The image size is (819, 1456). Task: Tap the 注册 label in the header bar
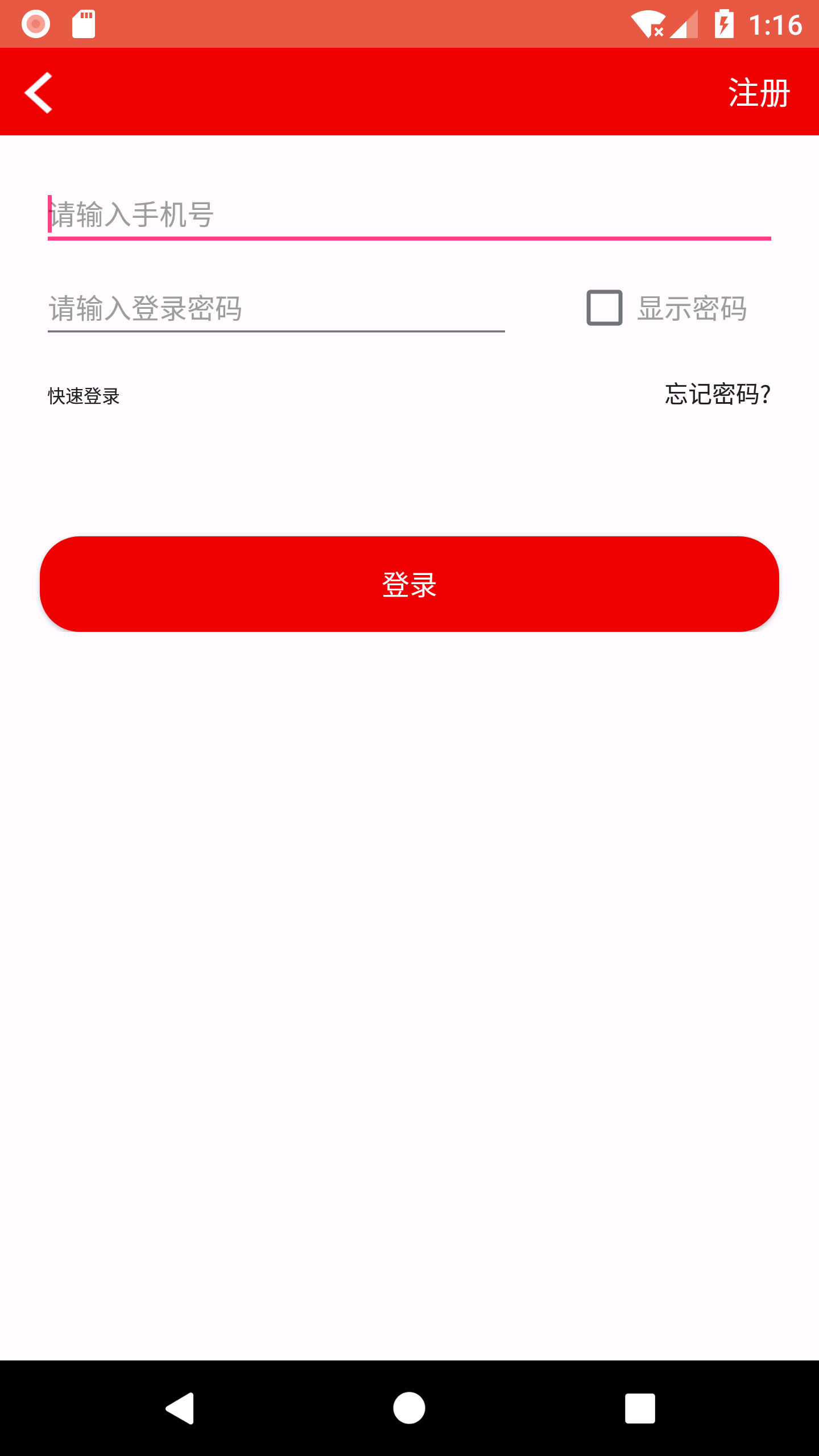(x=759, y=93)
